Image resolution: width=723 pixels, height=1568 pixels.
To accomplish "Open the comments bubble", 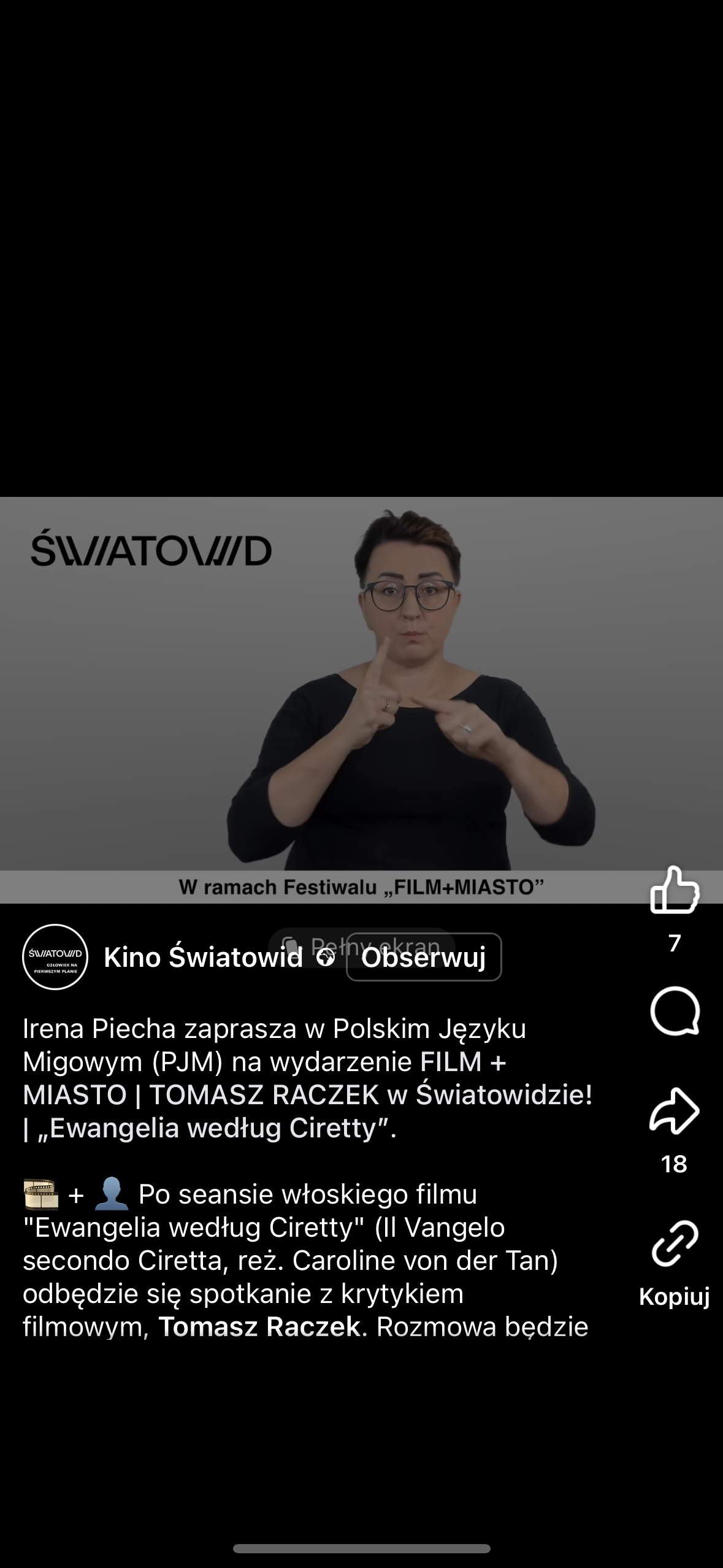I will coord(674,1011).
